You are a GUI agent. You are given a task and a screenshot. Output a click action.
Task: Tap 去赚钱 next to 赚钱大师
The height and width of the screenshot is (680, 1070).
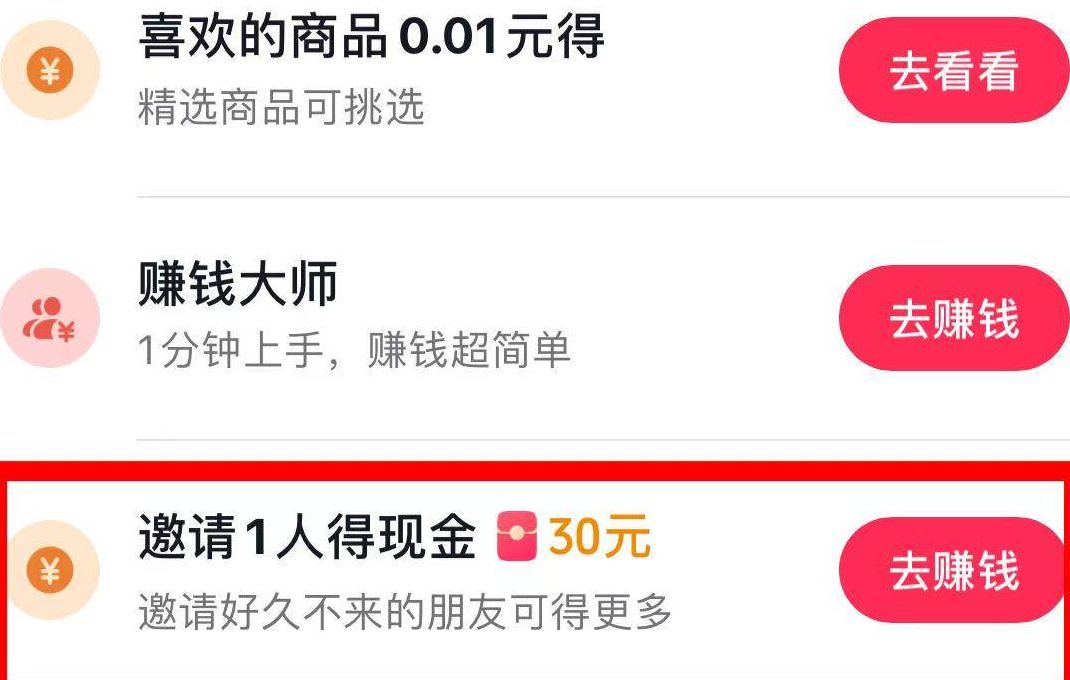[x=953, y=319]
